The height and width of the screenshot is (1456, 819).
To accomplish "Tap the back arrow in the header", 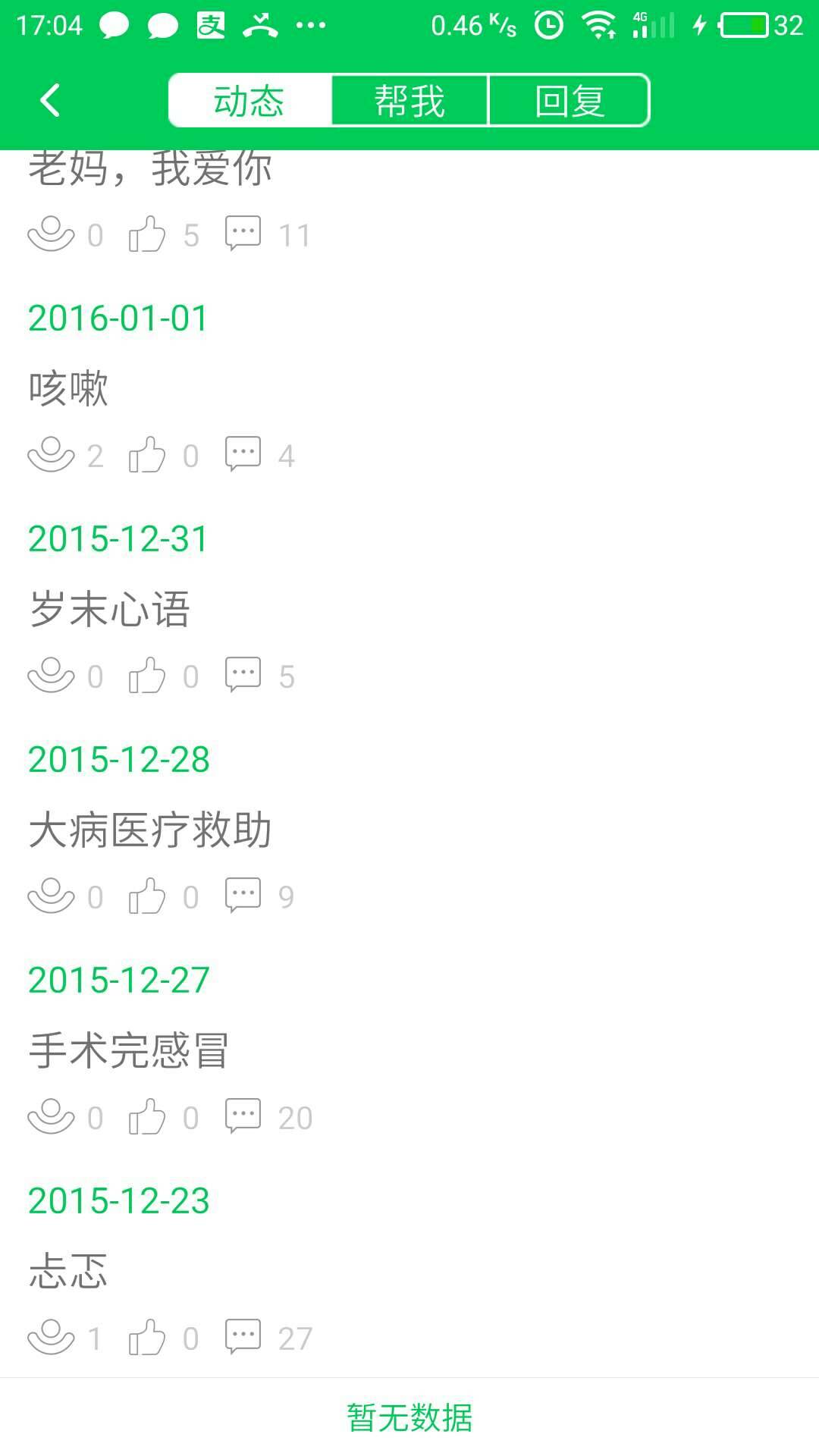I will 50,99.
